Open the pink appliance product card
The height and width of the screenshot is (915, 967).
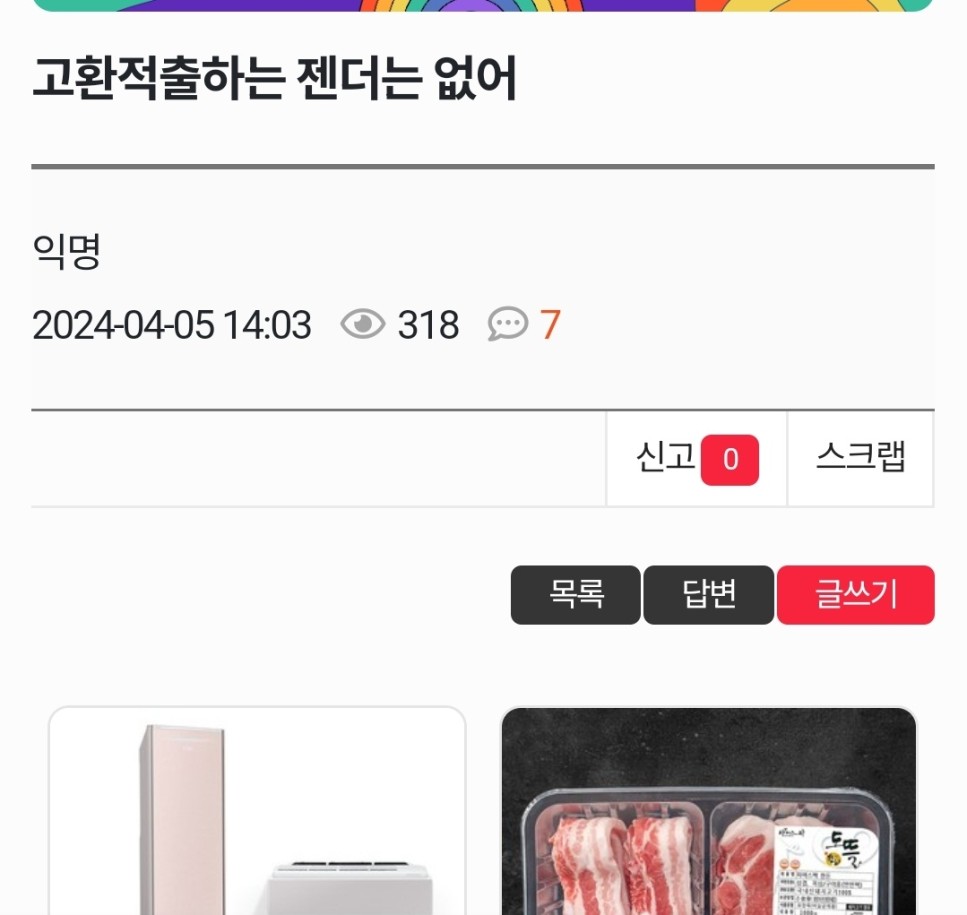coord(257,810)
